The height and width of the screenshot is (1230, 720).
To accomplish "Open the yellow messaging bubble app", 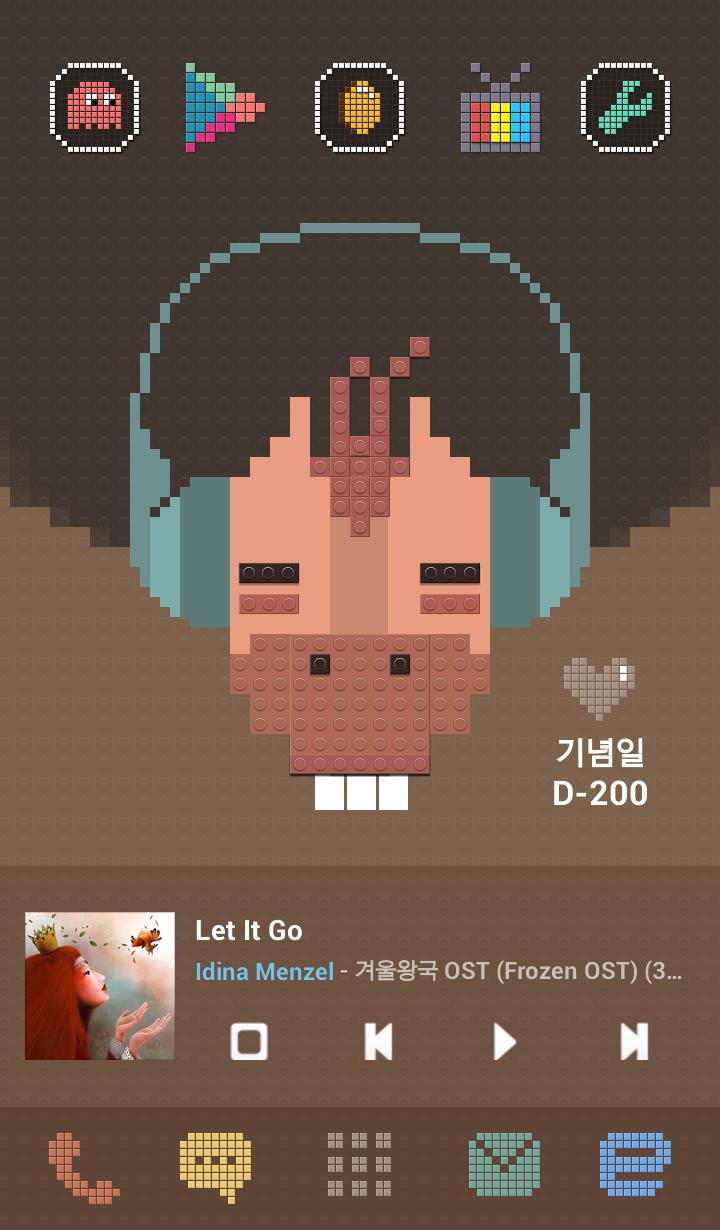I will (215, 1166).
